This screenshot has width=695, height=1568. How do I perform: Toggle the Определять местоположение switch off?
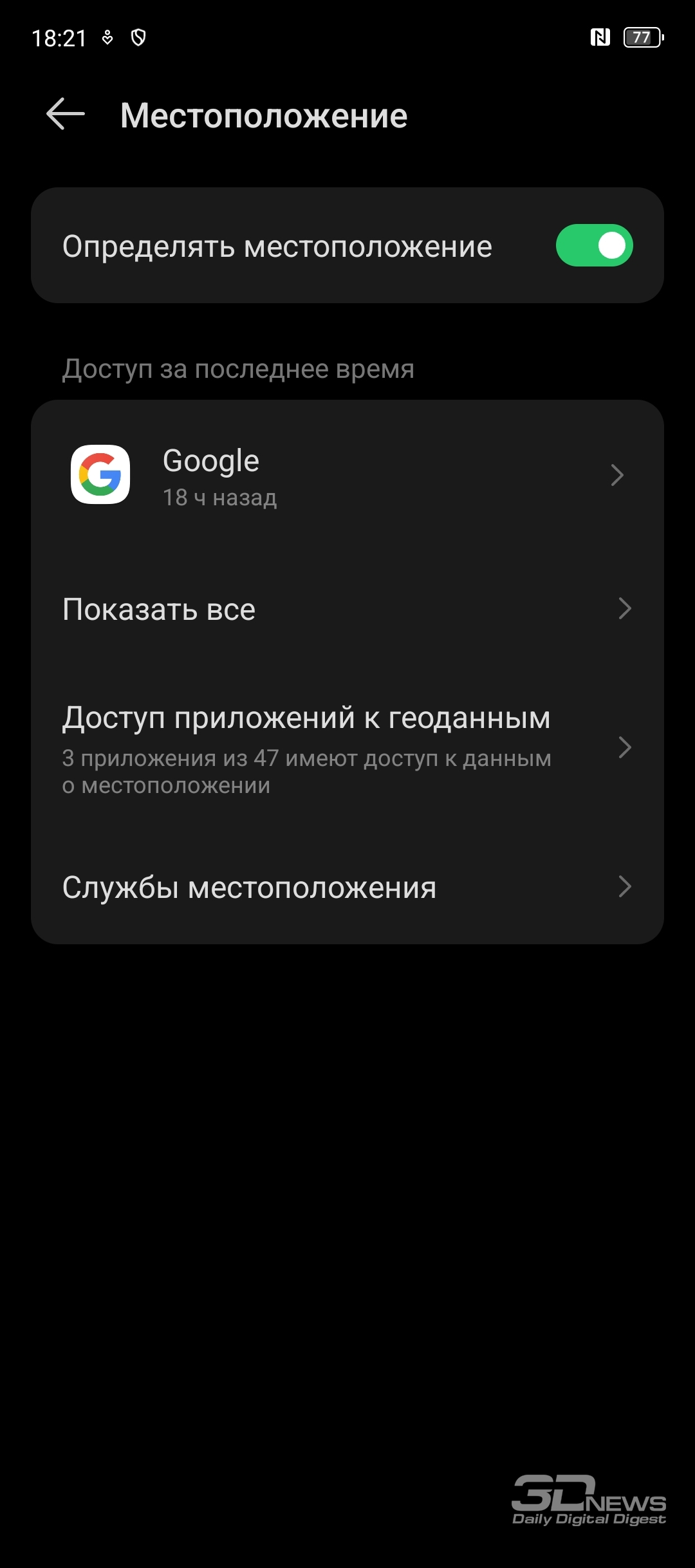pos(594,245)
